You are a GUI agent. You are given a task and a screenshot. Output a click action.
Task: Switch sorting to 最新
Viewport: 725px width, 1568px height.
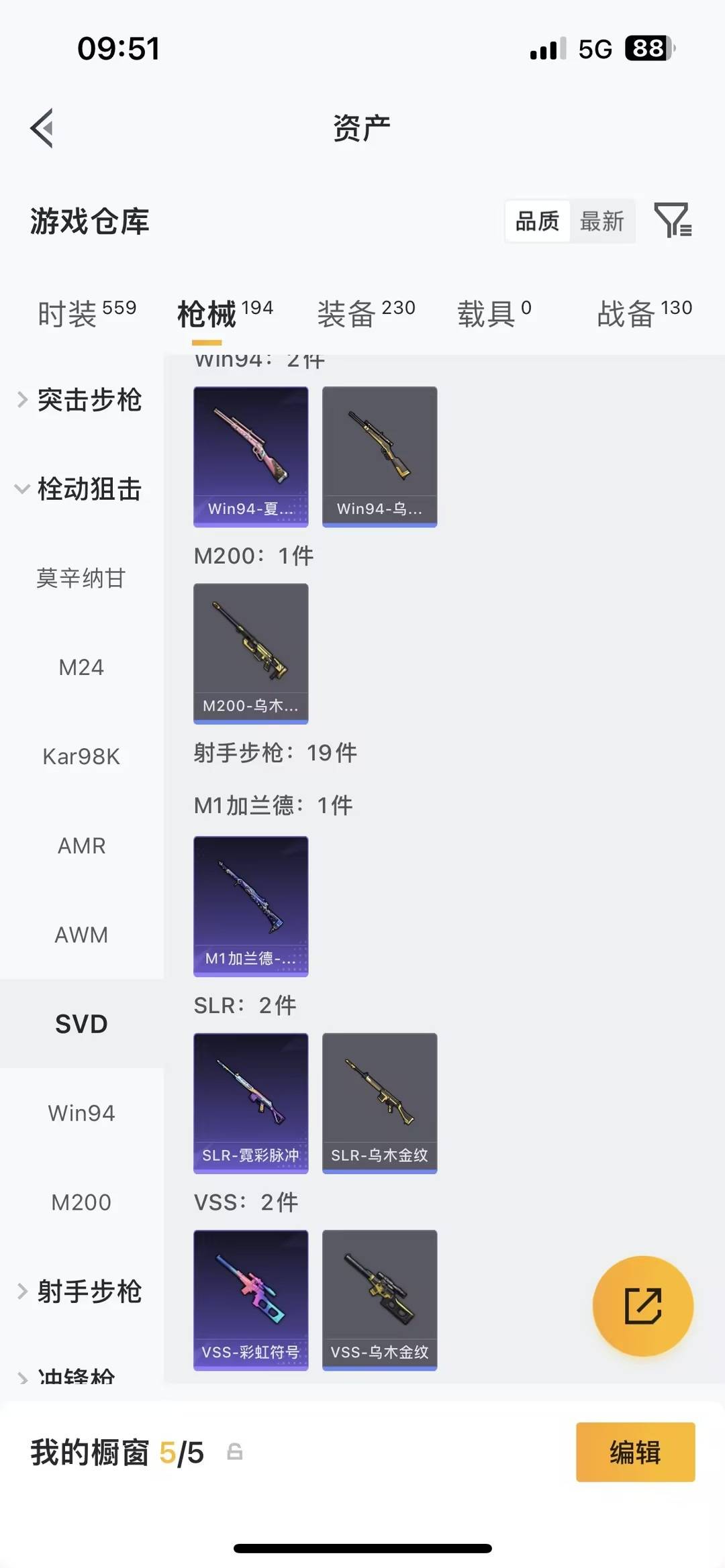click(x=603, y=221)
